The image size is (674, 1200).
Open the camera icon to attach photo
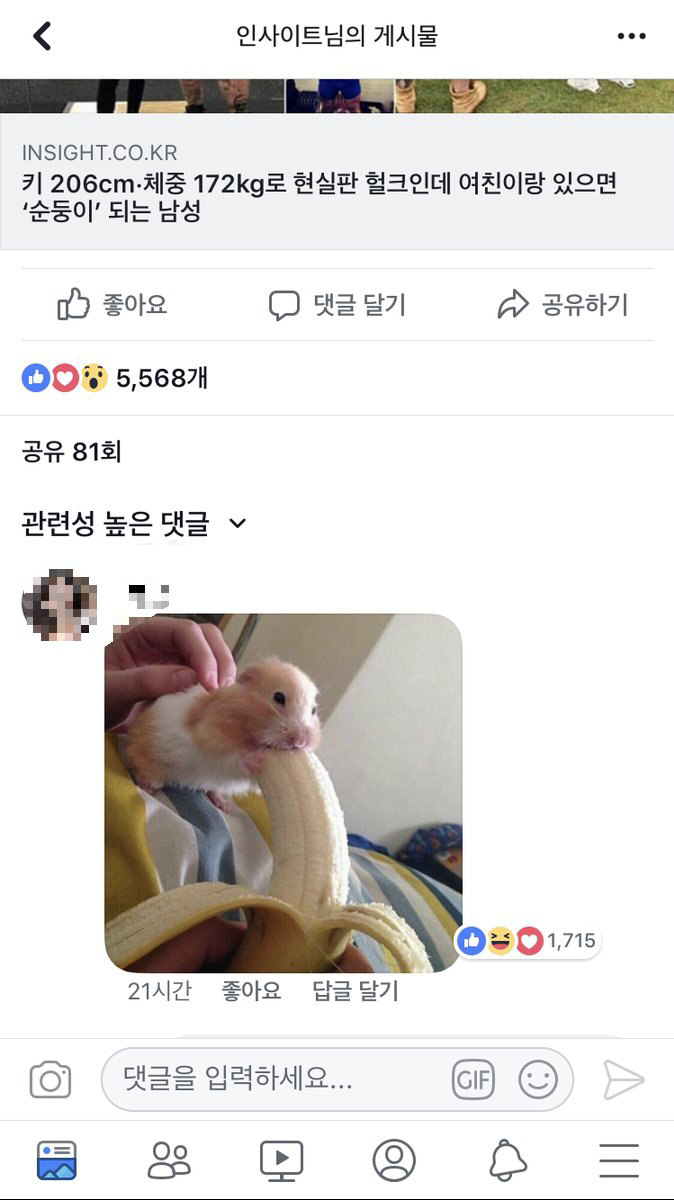(x=50, y=1080)
